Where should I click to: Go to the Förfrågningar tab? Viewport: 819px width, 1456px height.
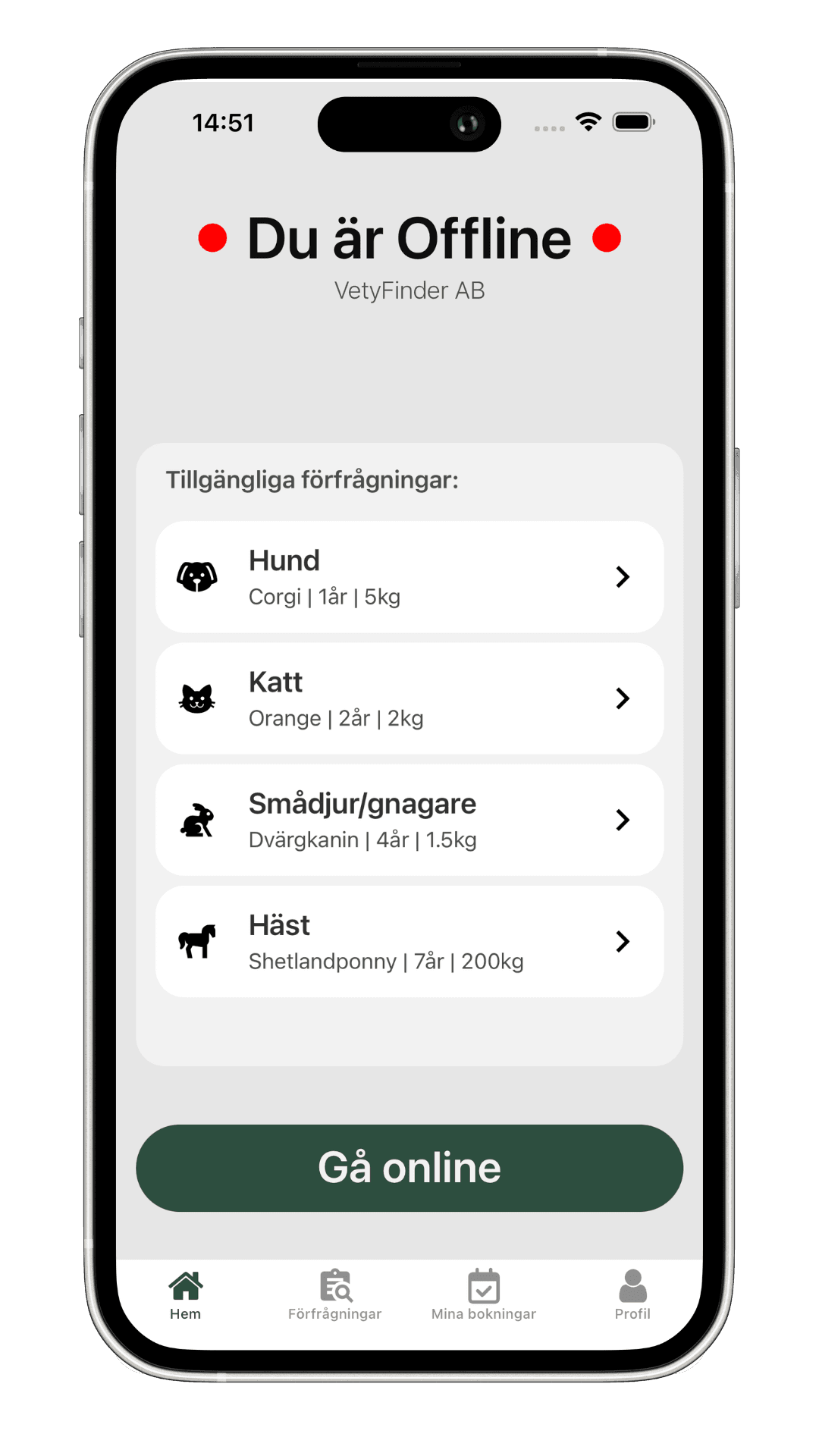334,1295
